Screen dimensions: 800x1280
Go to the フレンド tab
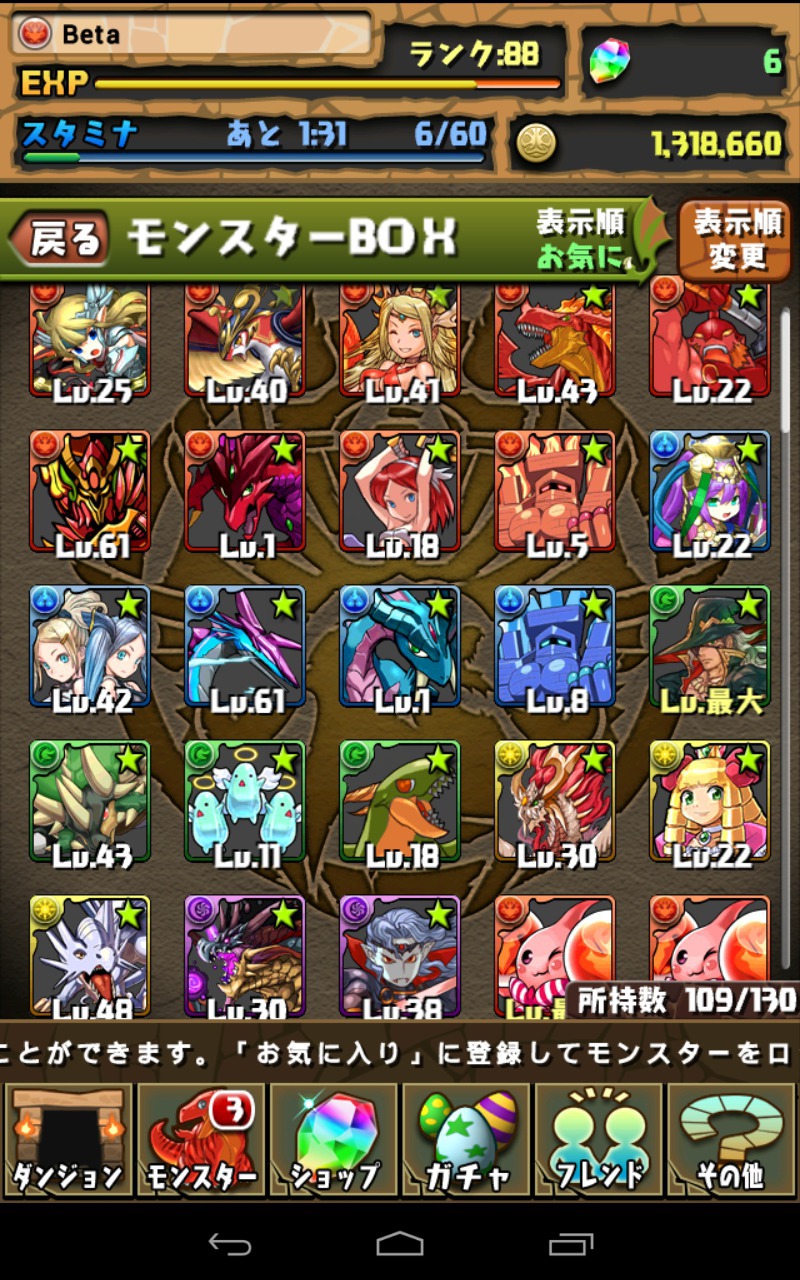click(x=600, y=1140)
